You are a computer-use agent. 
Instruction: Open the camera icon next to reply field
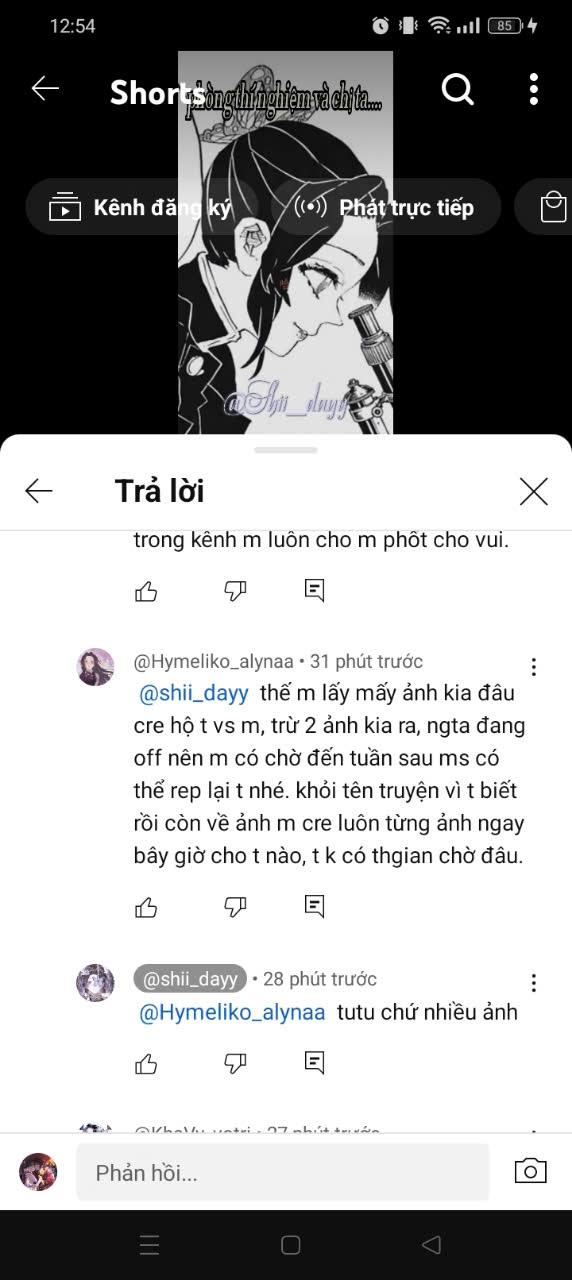click(x=530, y=1171)
